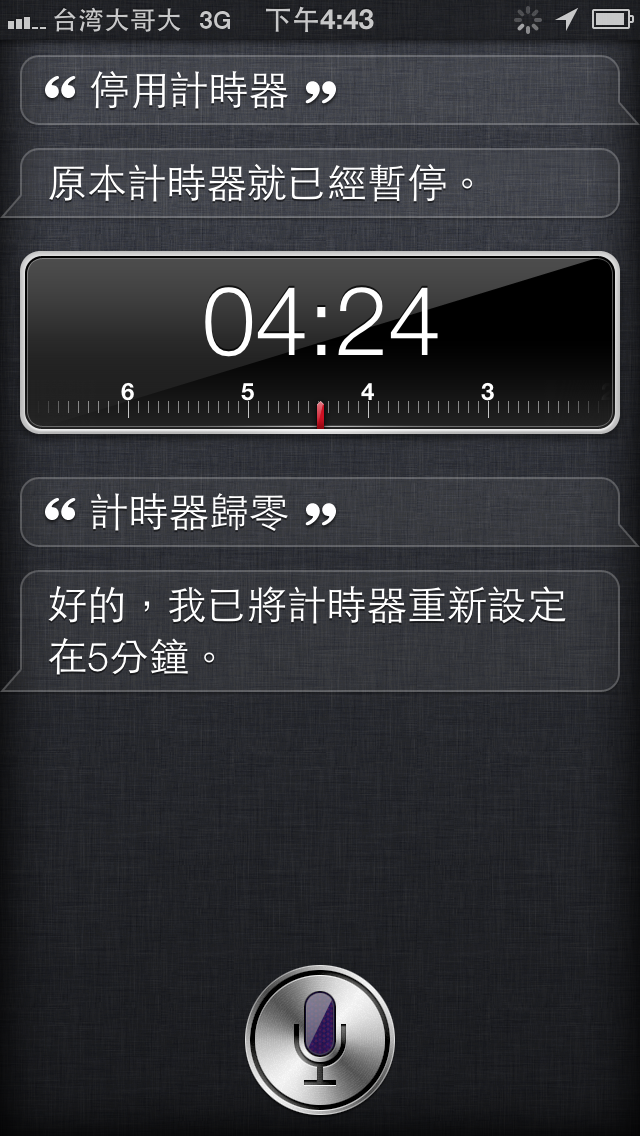Open the 04:24 timer card
Image resolution: width=640 pixels, height=1136 pixels.
320,343
